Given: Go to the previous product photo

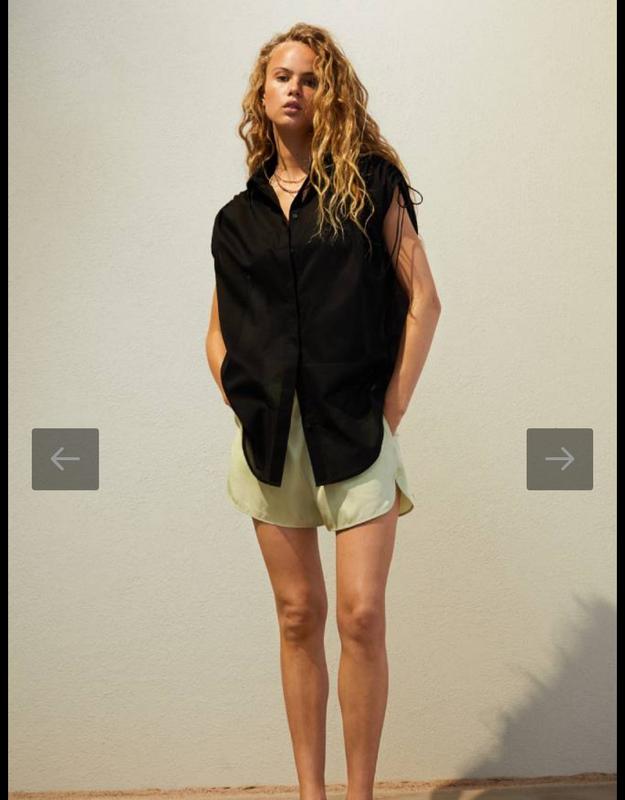Looking at the screenshot, I should coord(65,459).
